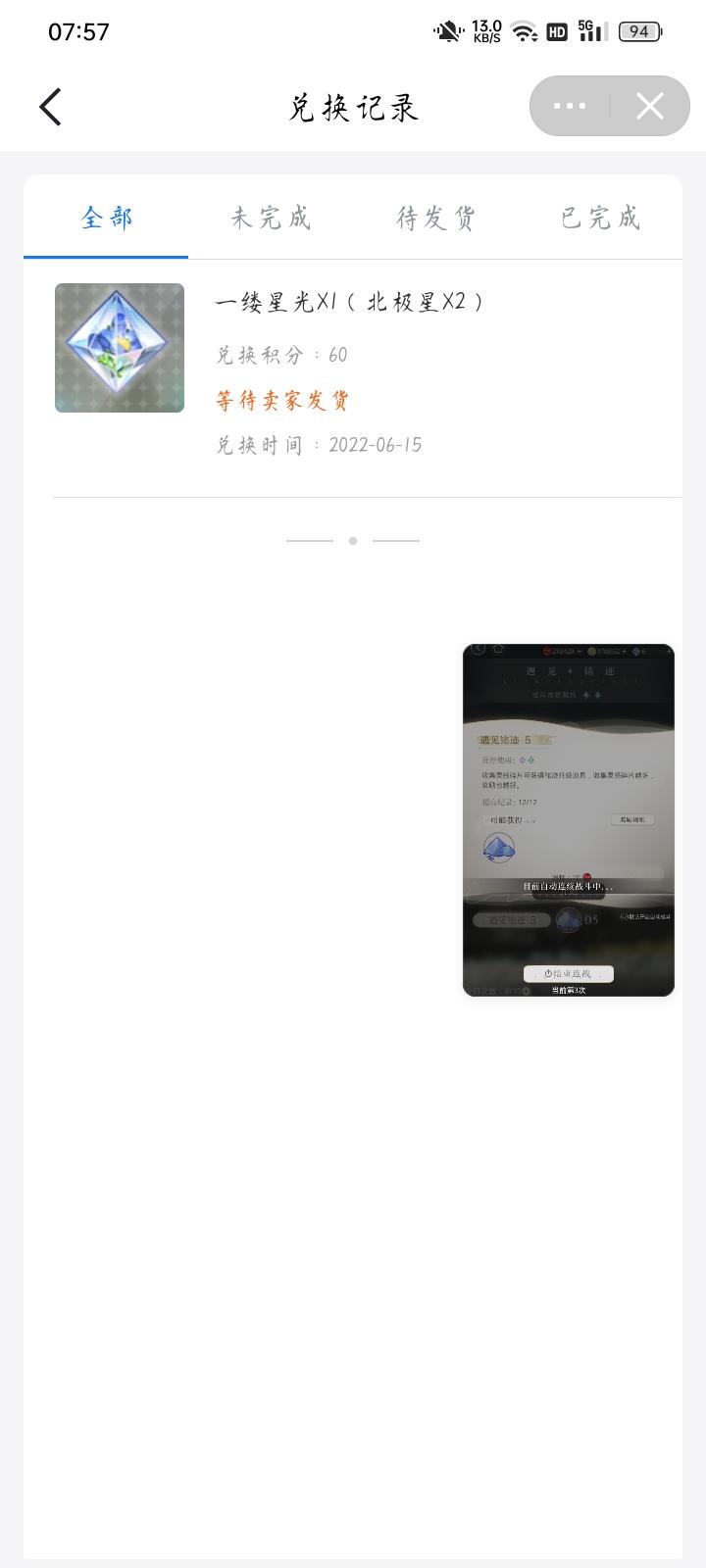Switch to the 待发货 tab
Screen dimensions: 706x1568
coord(432,218)
